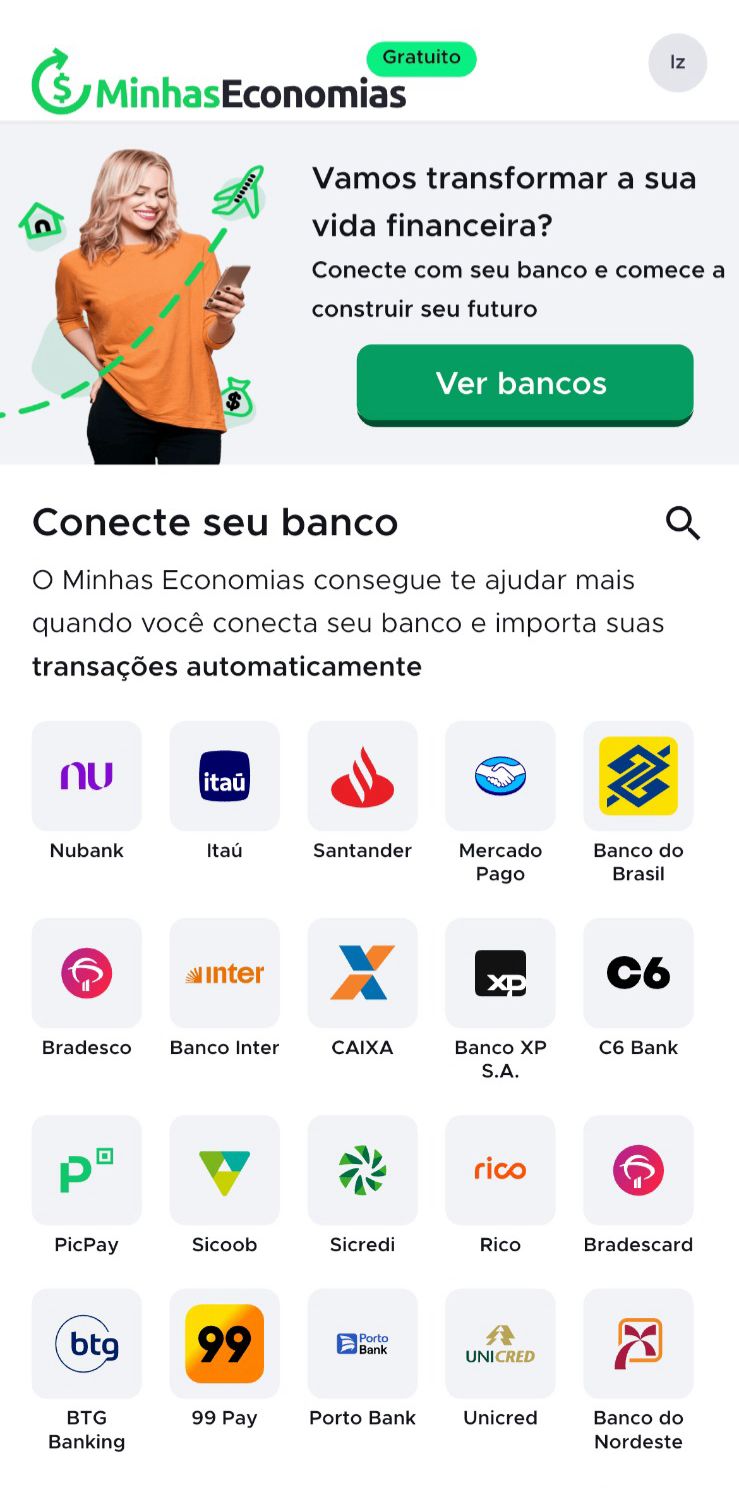The height and width of the screenshot is (1490, 739).
Task: Open the Iz profile avatar
Action: (678, 63)
